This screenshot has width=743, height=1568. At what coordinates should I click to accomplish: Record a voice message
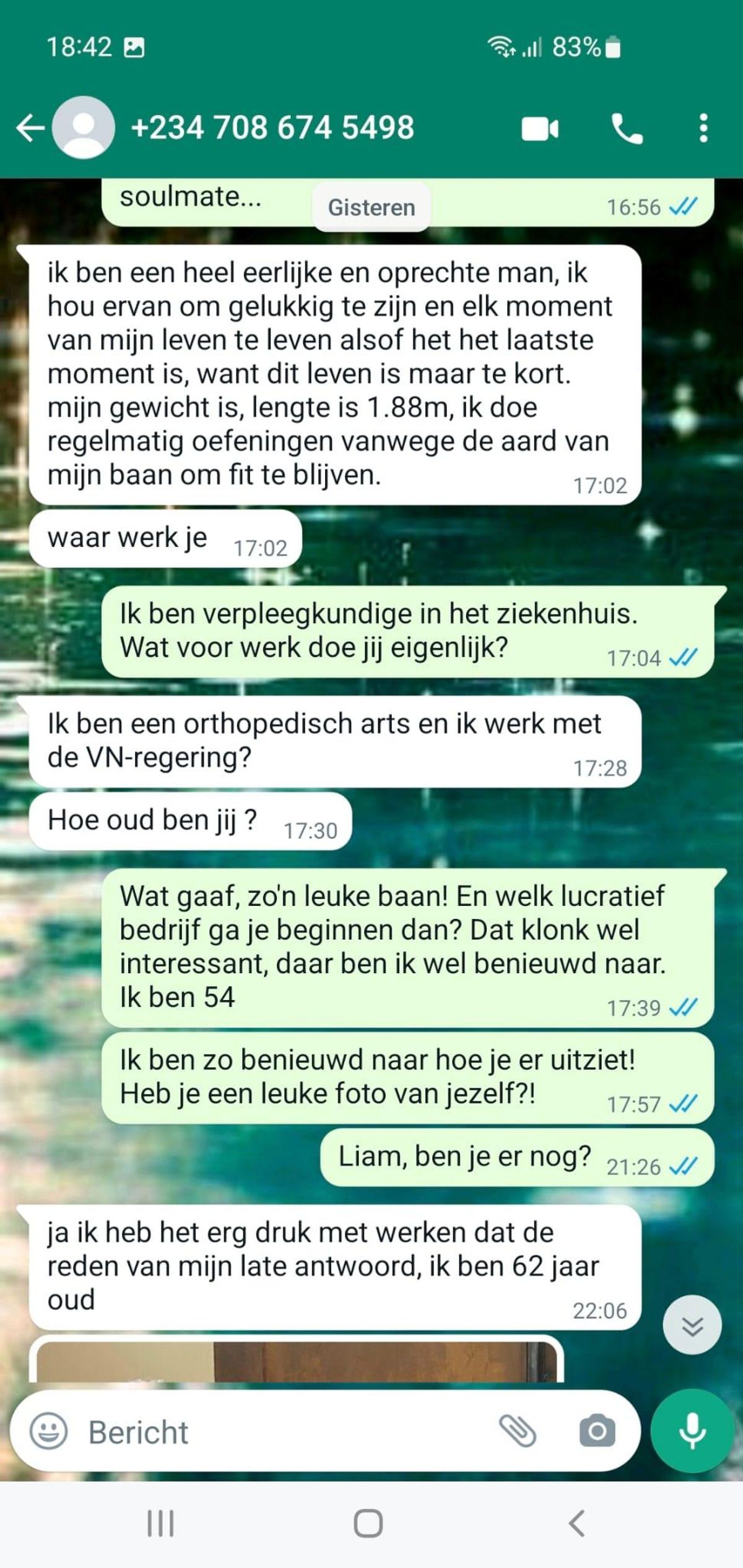click(692, 1431)
